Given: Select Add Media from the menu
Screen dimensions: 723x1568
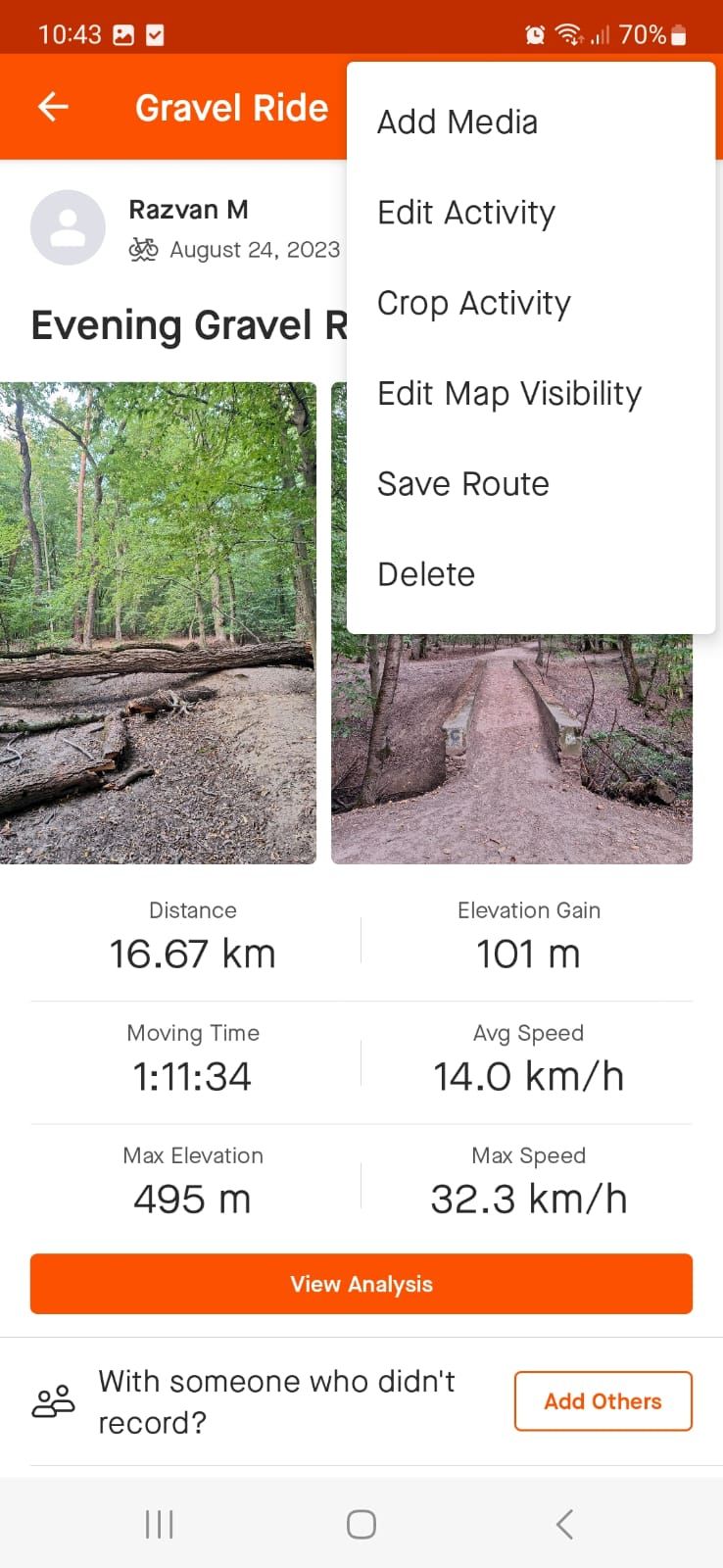Looking at the screenshot, I should [458, 122].
